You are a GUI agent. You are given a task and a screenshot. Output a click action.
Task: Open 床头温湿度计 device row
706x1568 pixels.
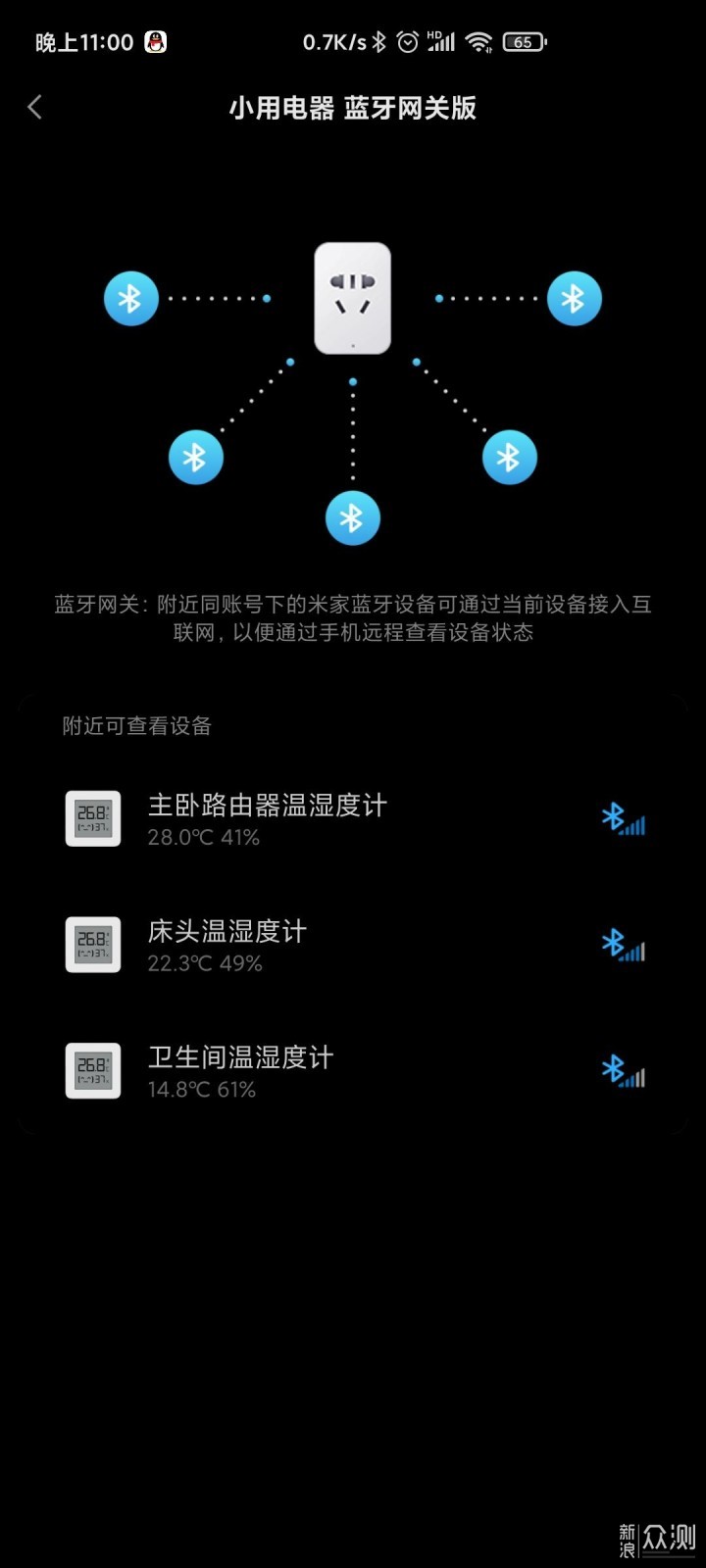click(x=353, y=945)
